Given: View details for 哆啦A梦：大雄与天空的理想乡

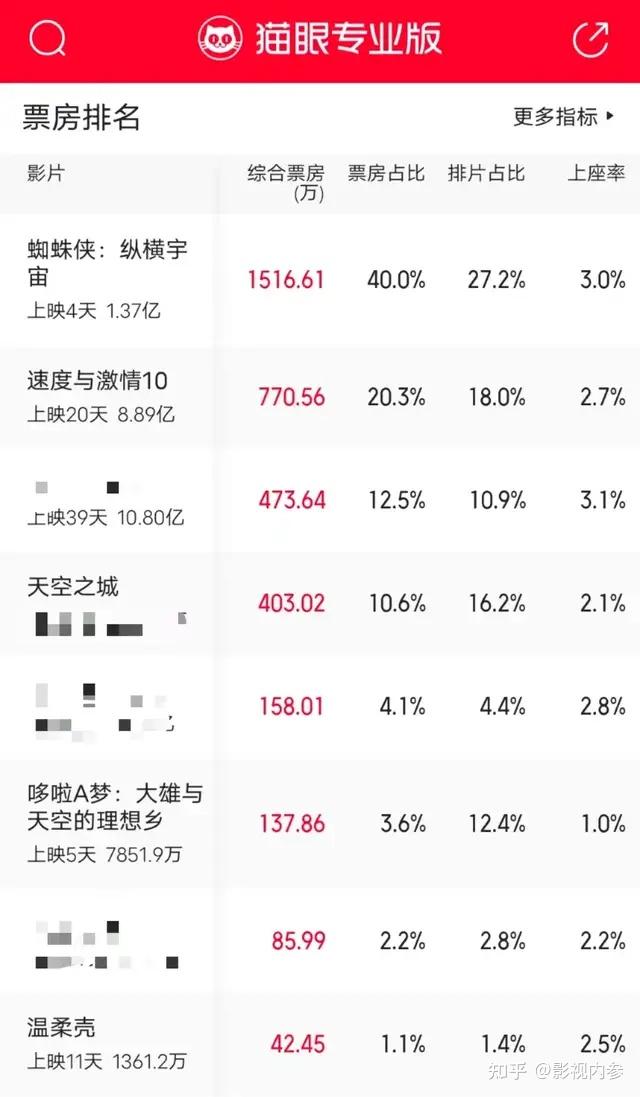Looking at the screenshot, I should click(115, 808).
